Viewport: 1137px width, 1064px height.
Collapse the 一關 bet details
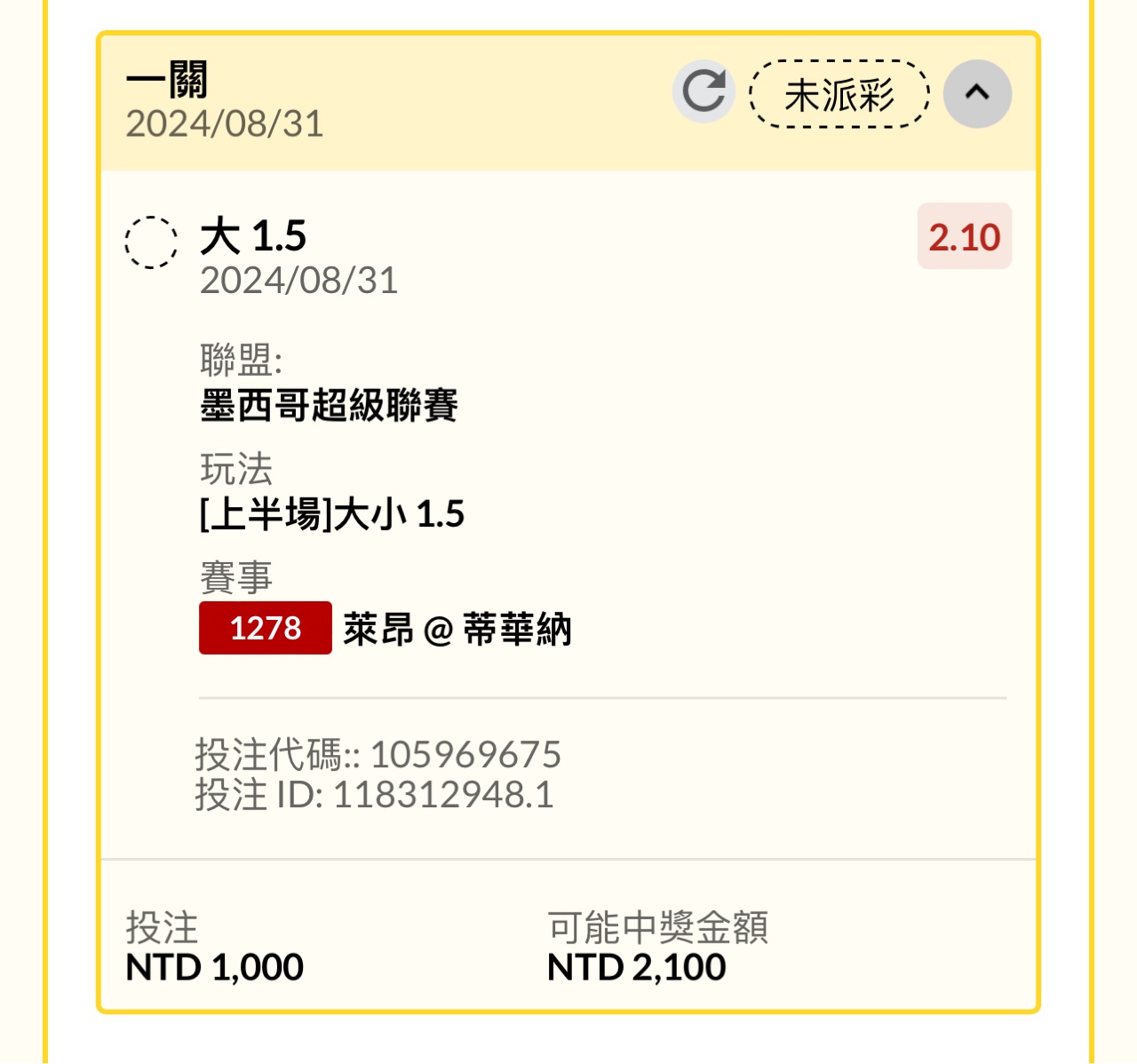pyautogui.click(x=976, y=93)
